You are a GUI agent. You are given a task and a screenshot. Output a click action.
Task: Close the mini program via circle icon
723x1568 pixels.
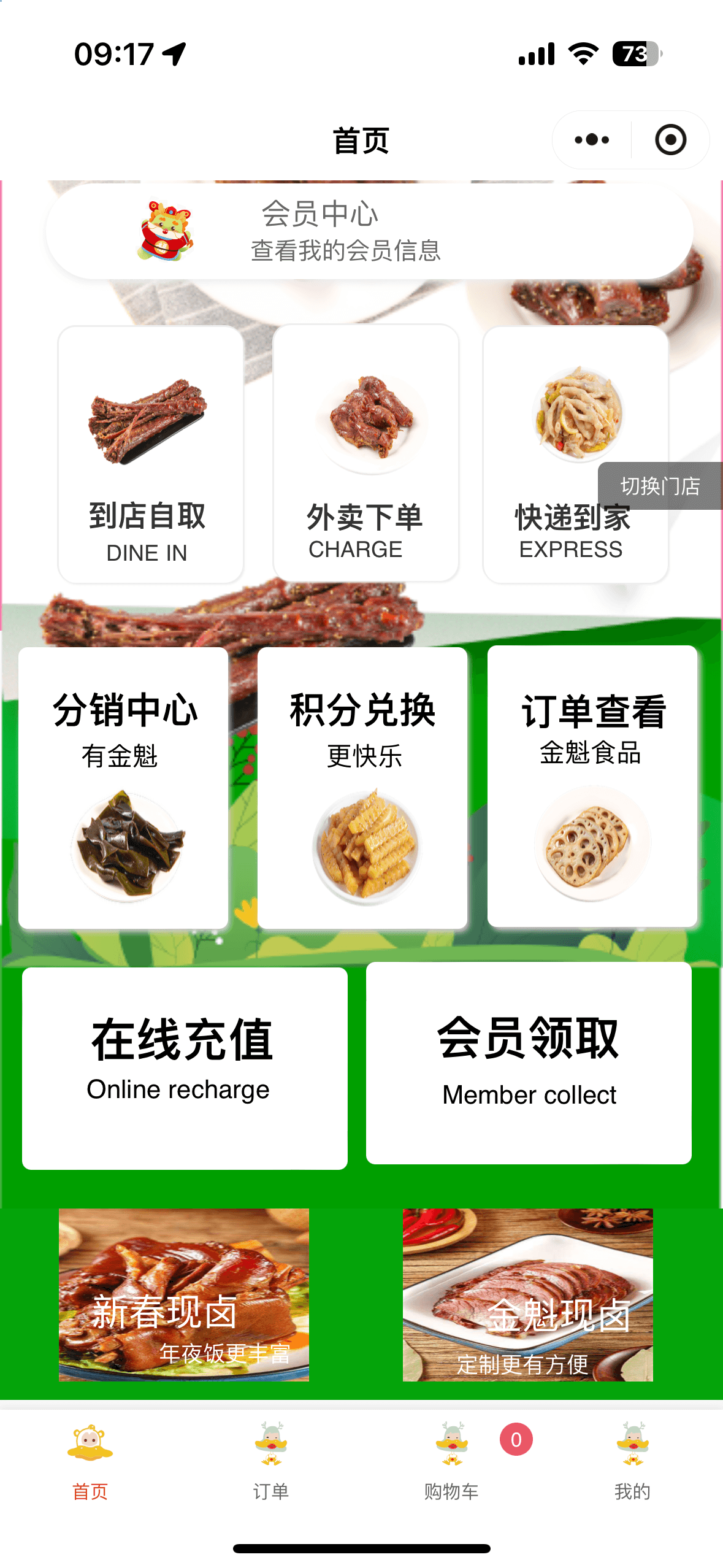tap(670, 140)
